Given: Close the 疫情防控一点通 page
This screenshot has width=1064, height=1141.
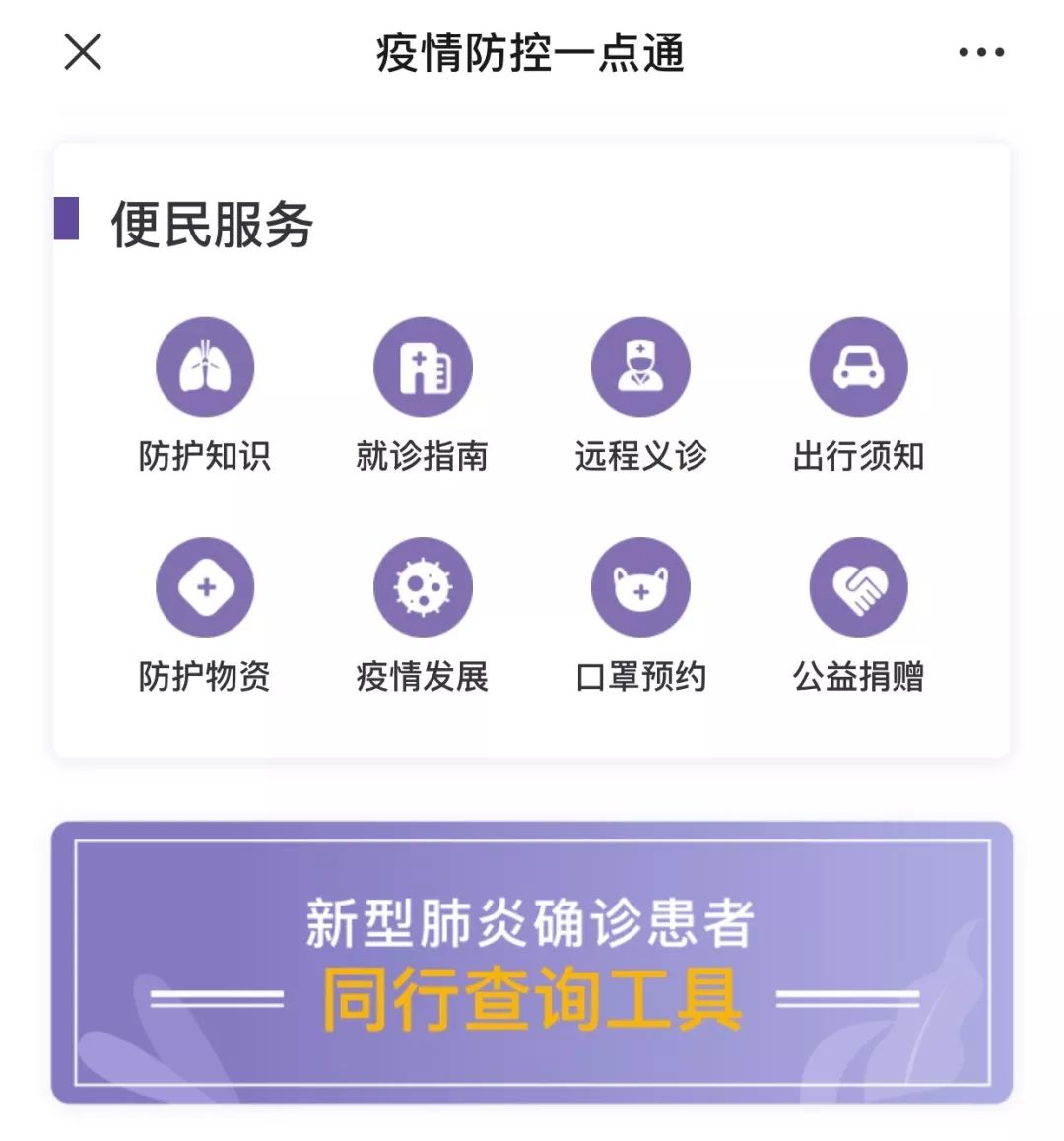Looking at the screenshot, I should pos(83,52).
